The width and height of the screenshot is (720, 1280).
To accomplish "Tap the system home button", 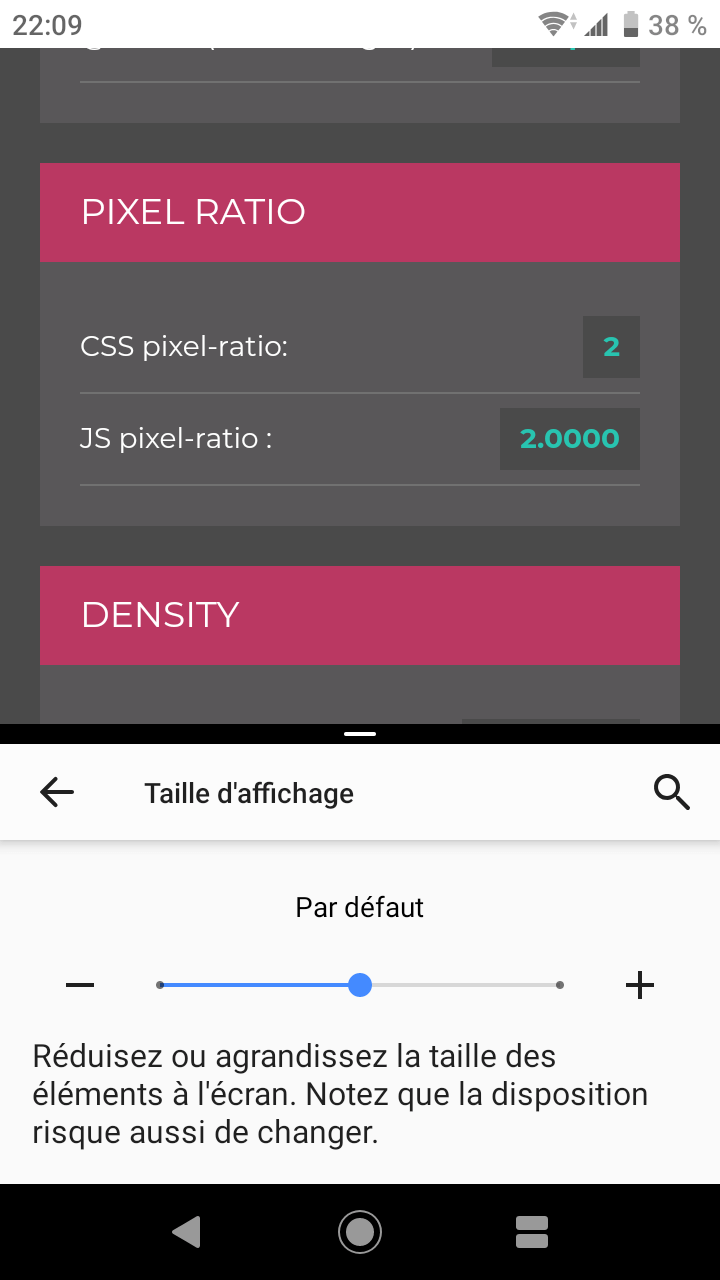I will pos(360,1232).
